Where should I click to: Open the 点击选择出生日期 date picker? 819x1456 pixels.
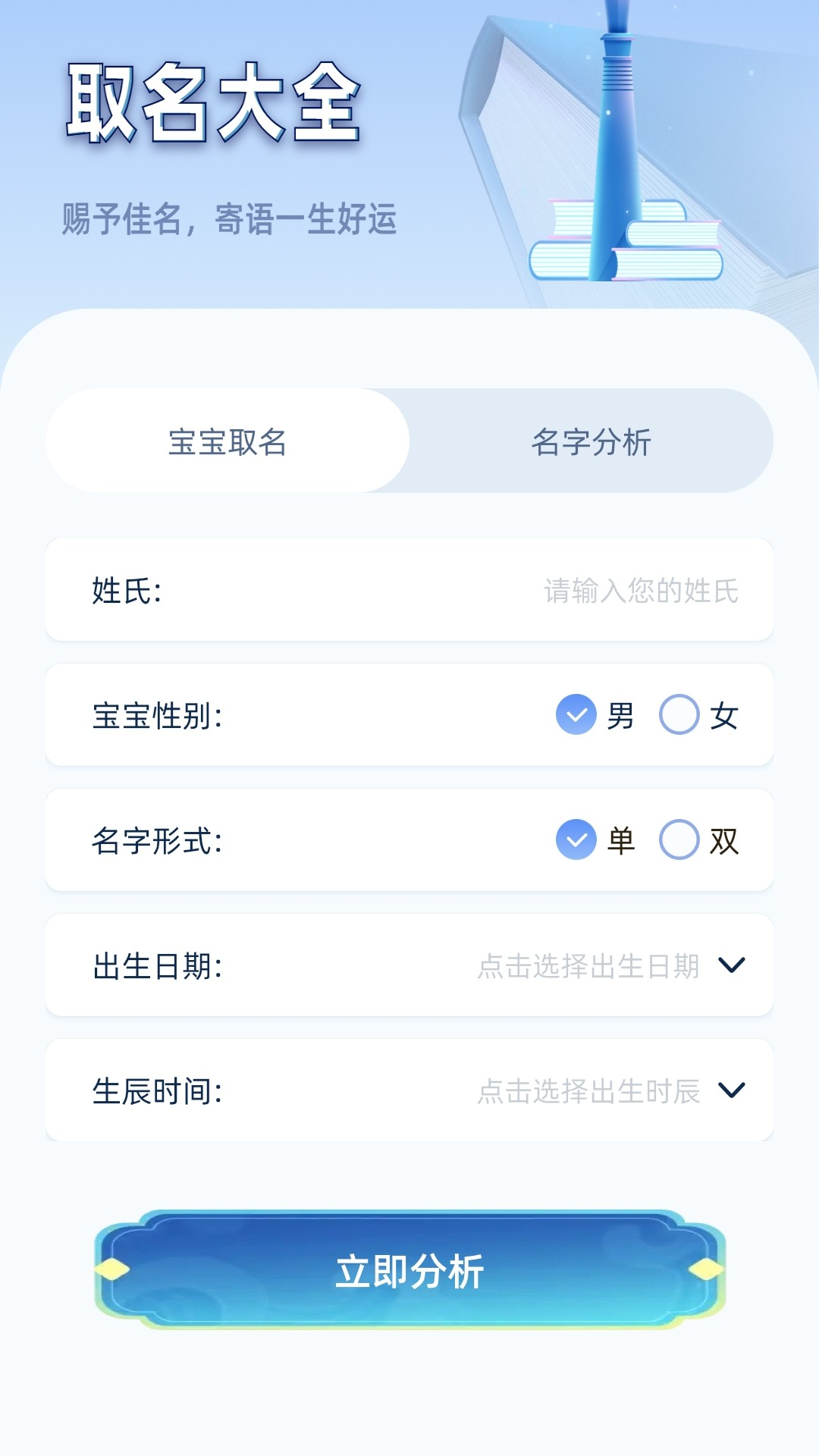[x=591, y=966]
